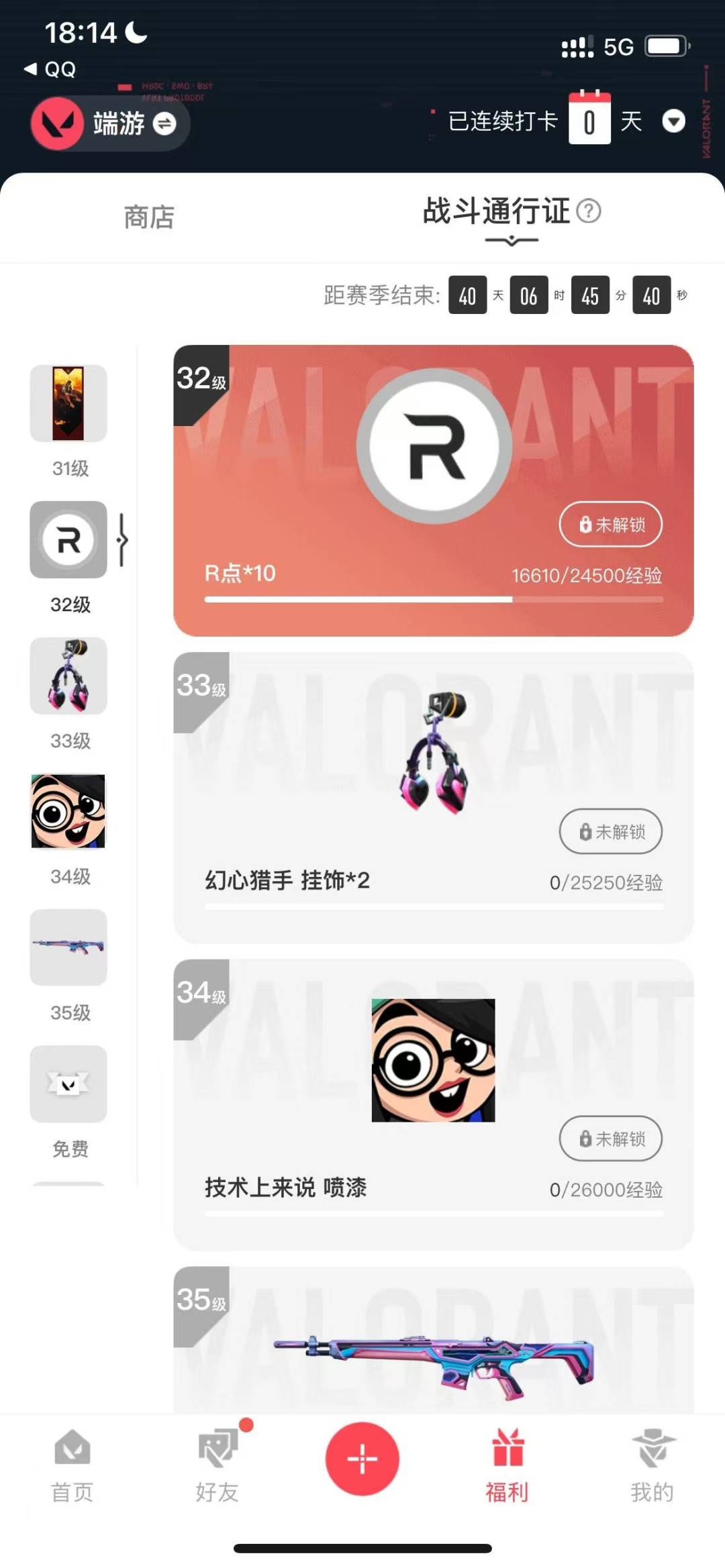The width and height of the screenshot is (725, 1568).
Task: Switch to the 商店 tab
Action: point(149,216)
